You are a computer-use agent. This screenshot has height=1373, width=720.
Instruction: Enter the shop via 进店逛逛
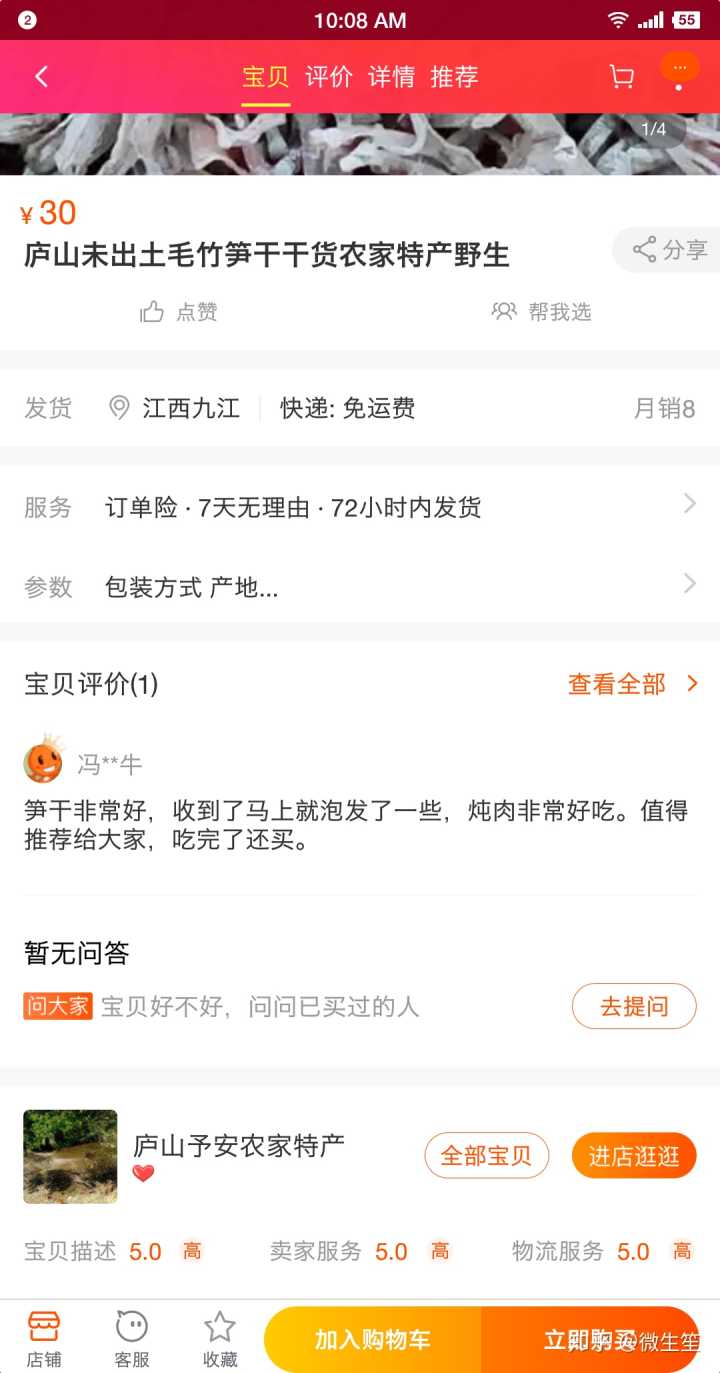coord(634,1156)
